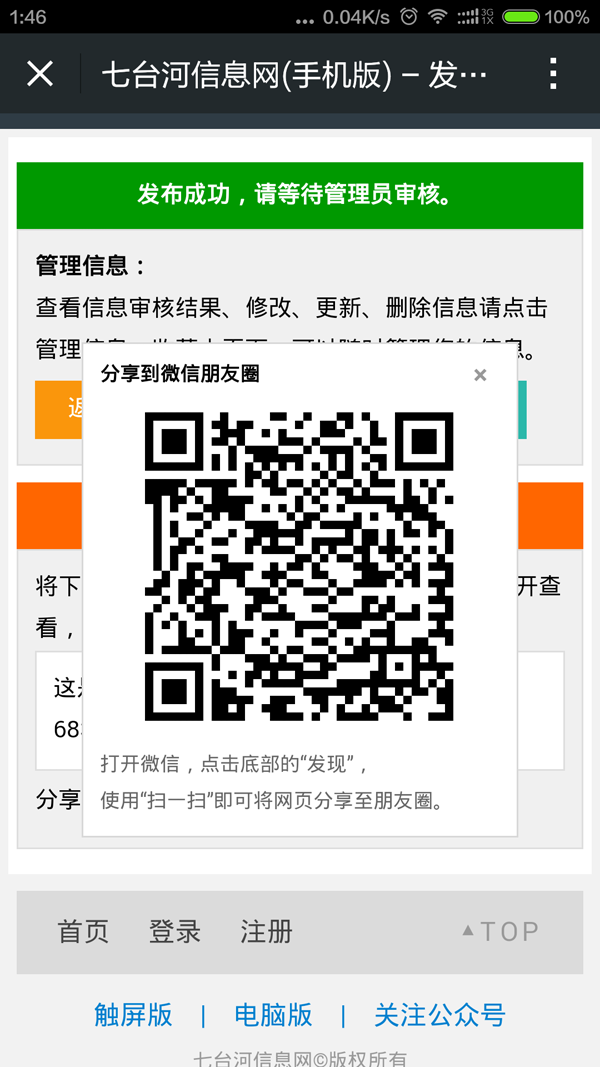
Task: Open the three-dot overflow menu
Action: pos(553,74)
